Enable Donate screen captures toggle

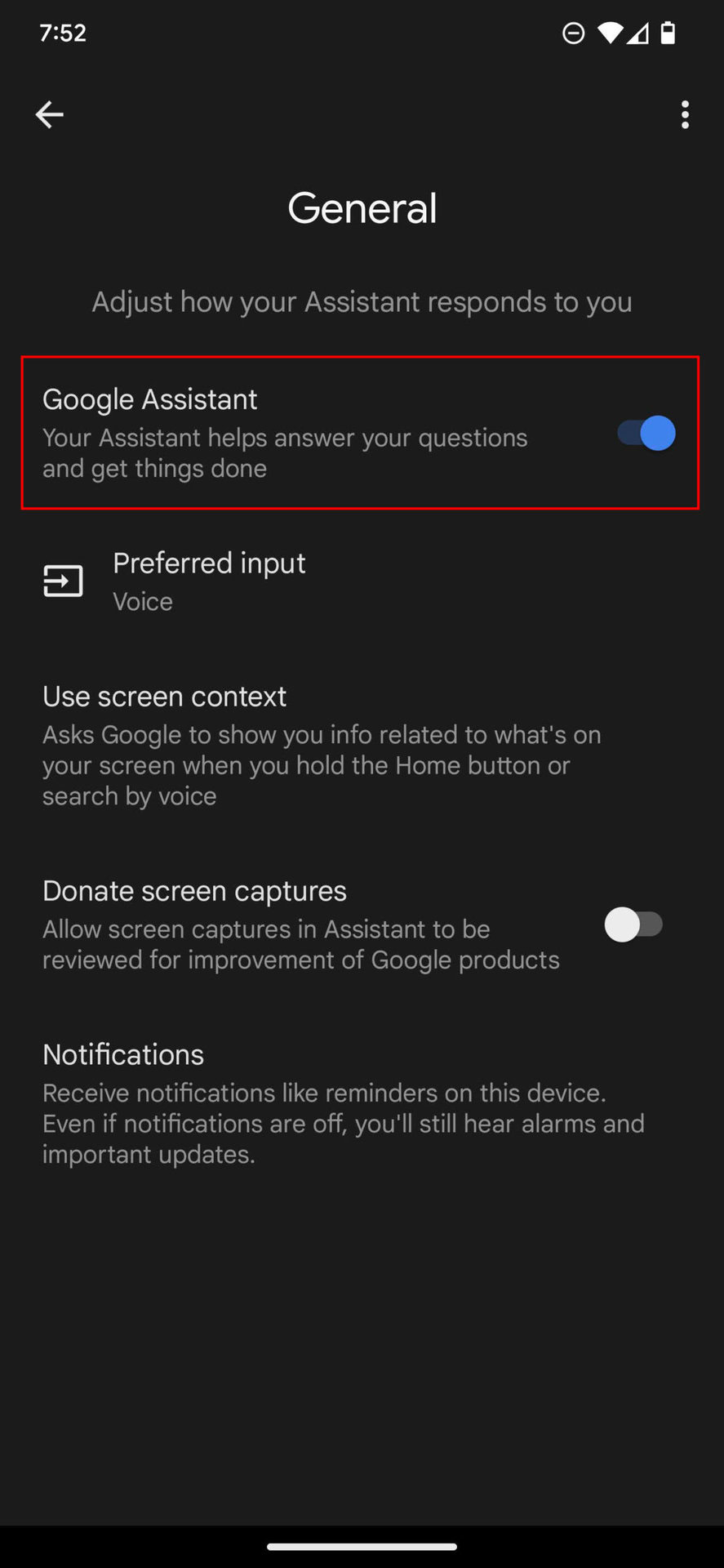pos(634,924)
